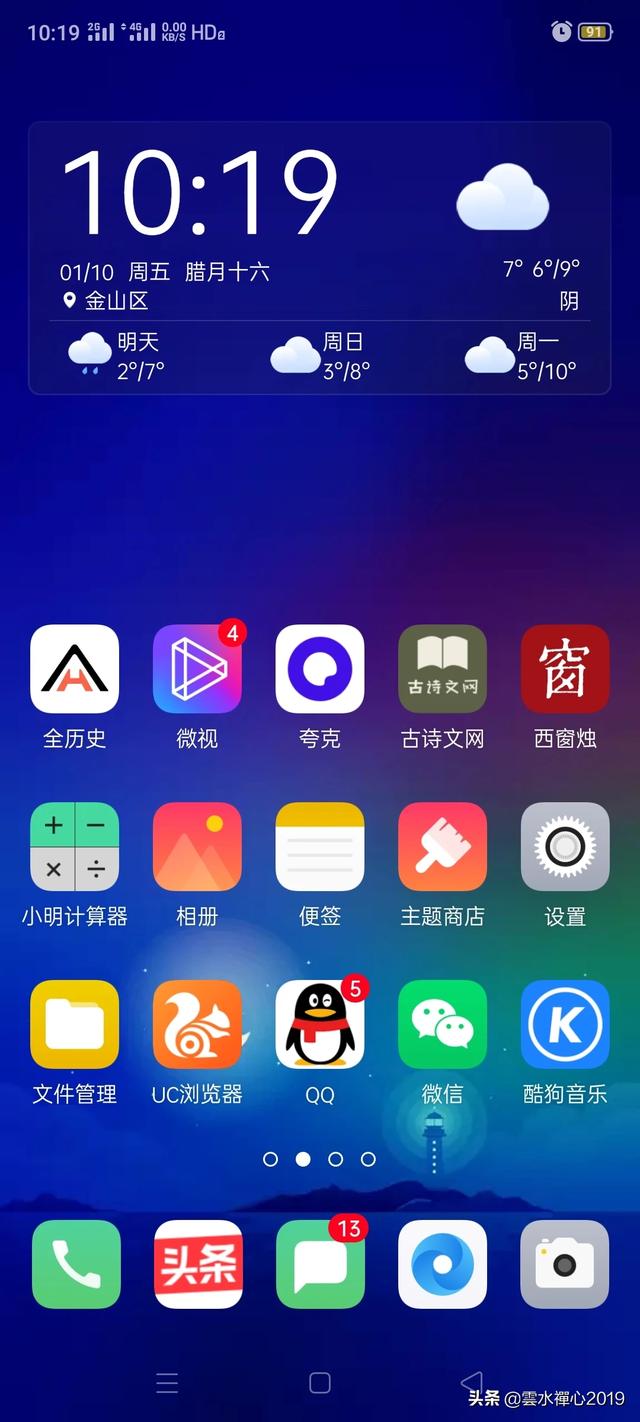
Task: Open the 便签 notes app
Action: [320, 847]
